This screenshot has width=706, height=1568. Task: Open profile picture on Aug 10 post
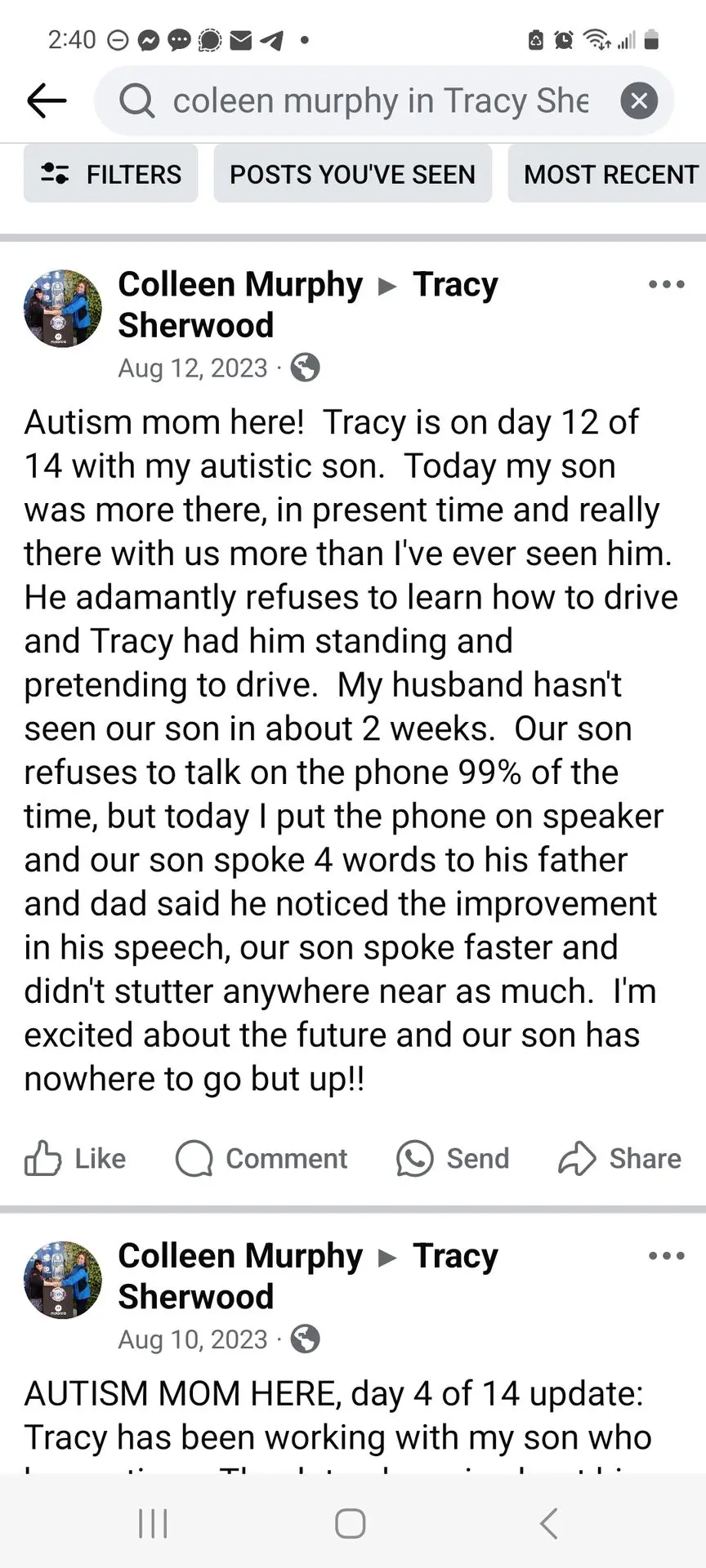tap(63, 1280)
